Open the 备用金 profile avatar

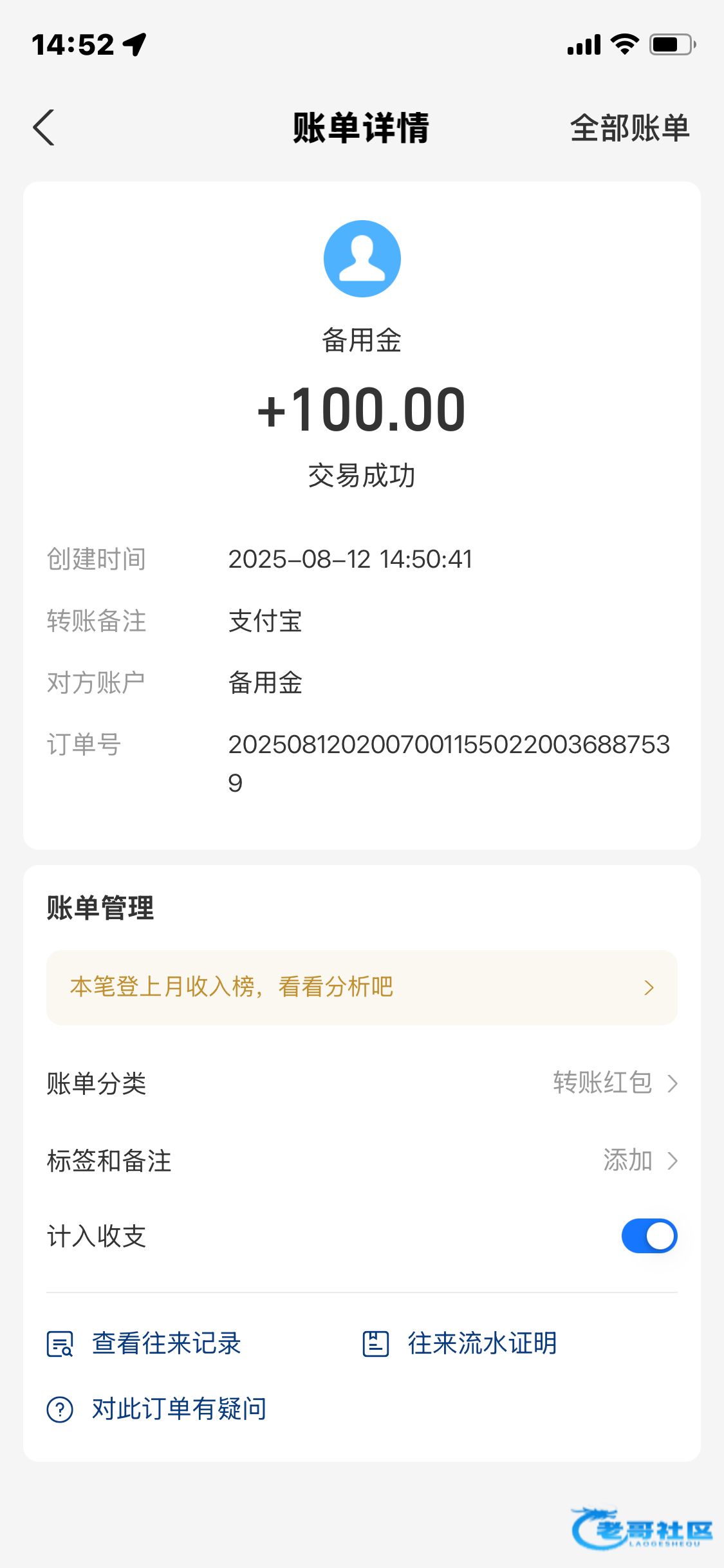pyautogui.click(x=362, y=259)
